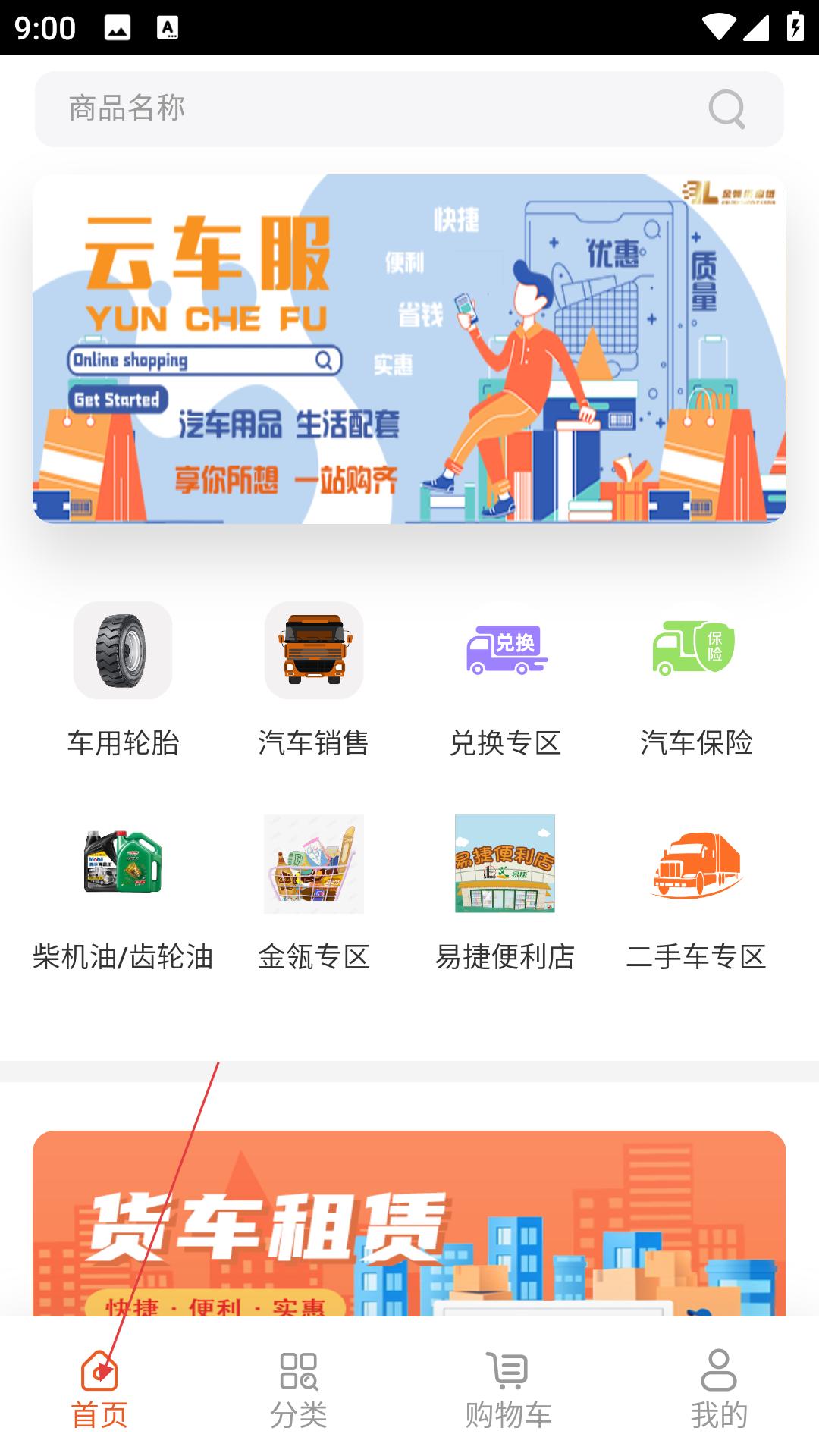This screenshot has width=819, height=1456.
Task: Switch to the 分类 tab
Action: pos(299,1389)
